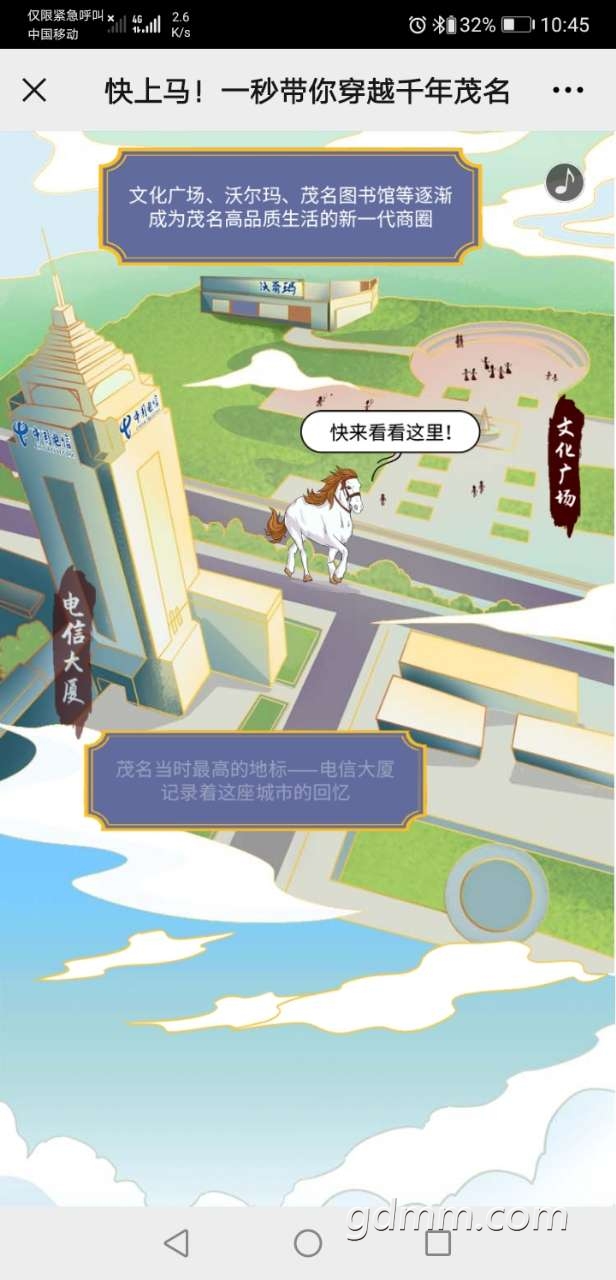Close the Maoming web page
Screen dimensions: 616x1280
coord(34,91)
